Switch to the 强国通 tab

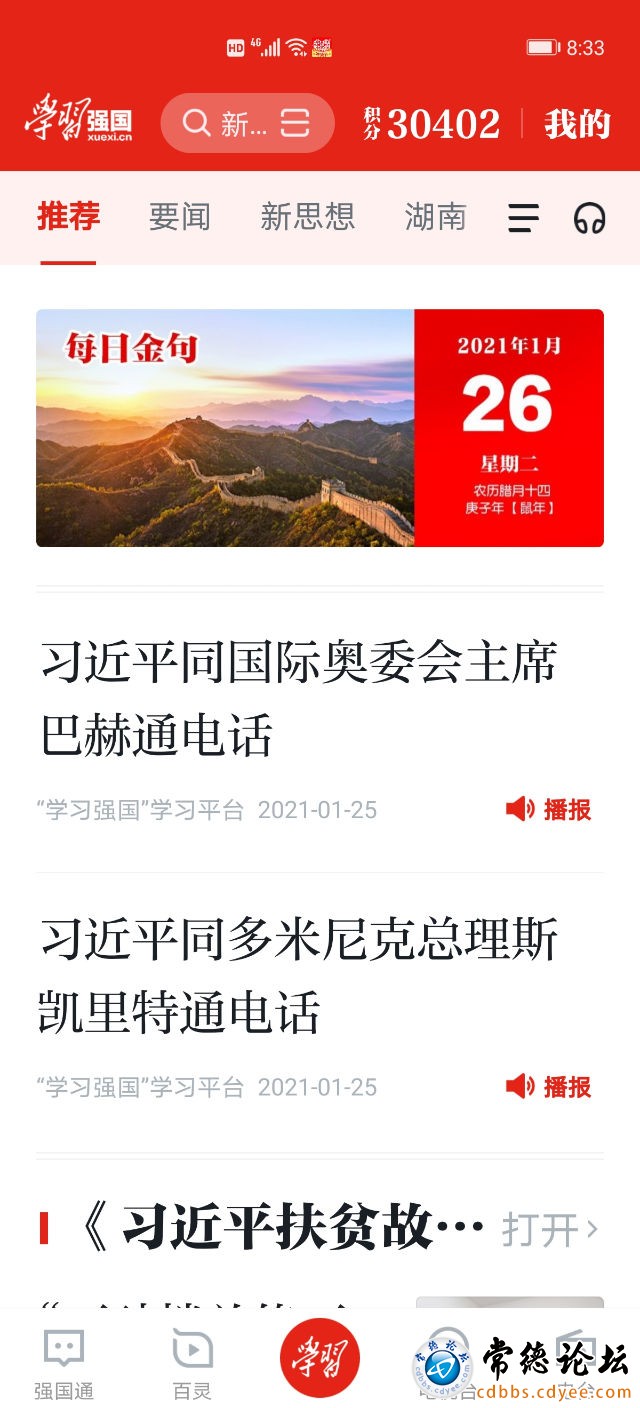[x=64, y=1362]
